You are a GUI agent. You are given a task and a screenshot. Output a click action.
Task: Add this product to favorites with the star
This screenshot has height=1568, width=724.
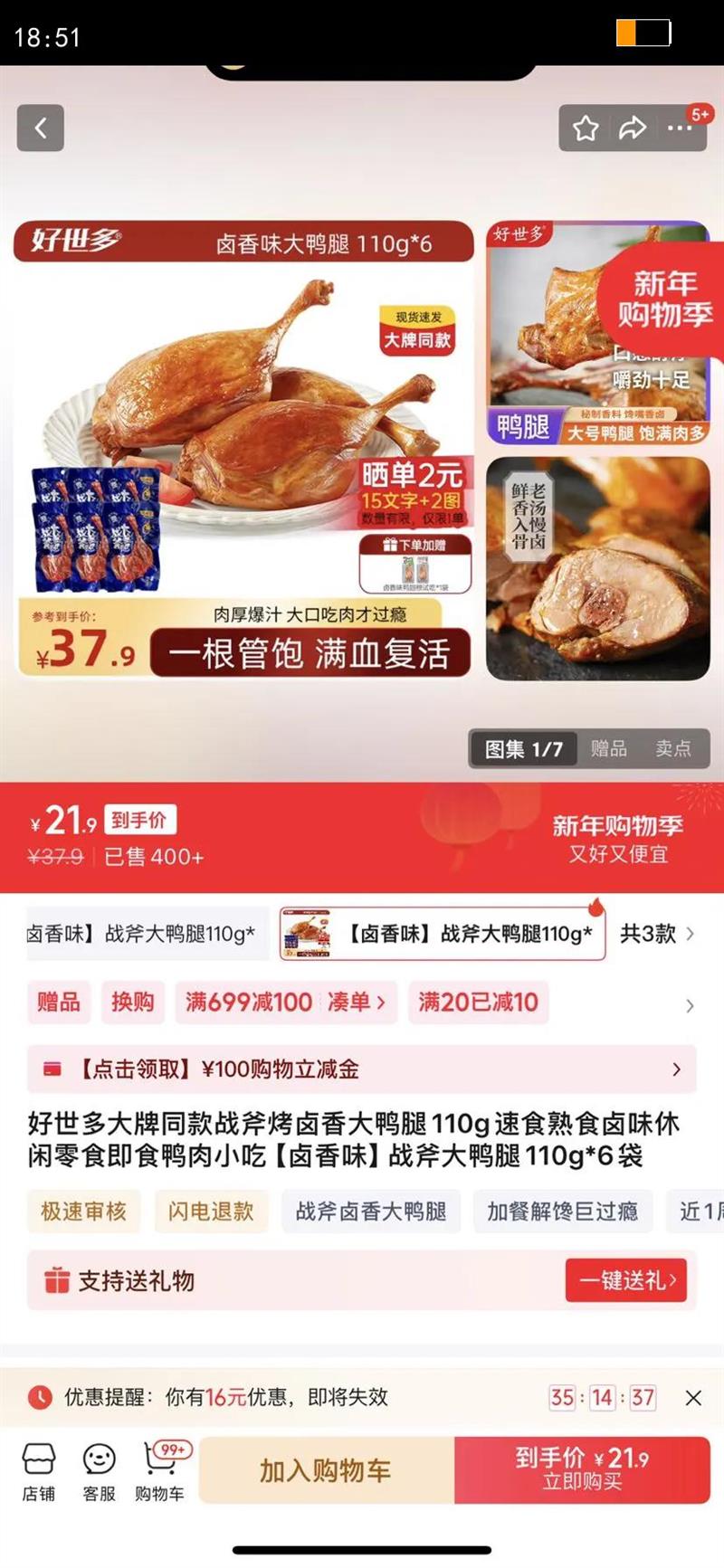pos(586,128)
